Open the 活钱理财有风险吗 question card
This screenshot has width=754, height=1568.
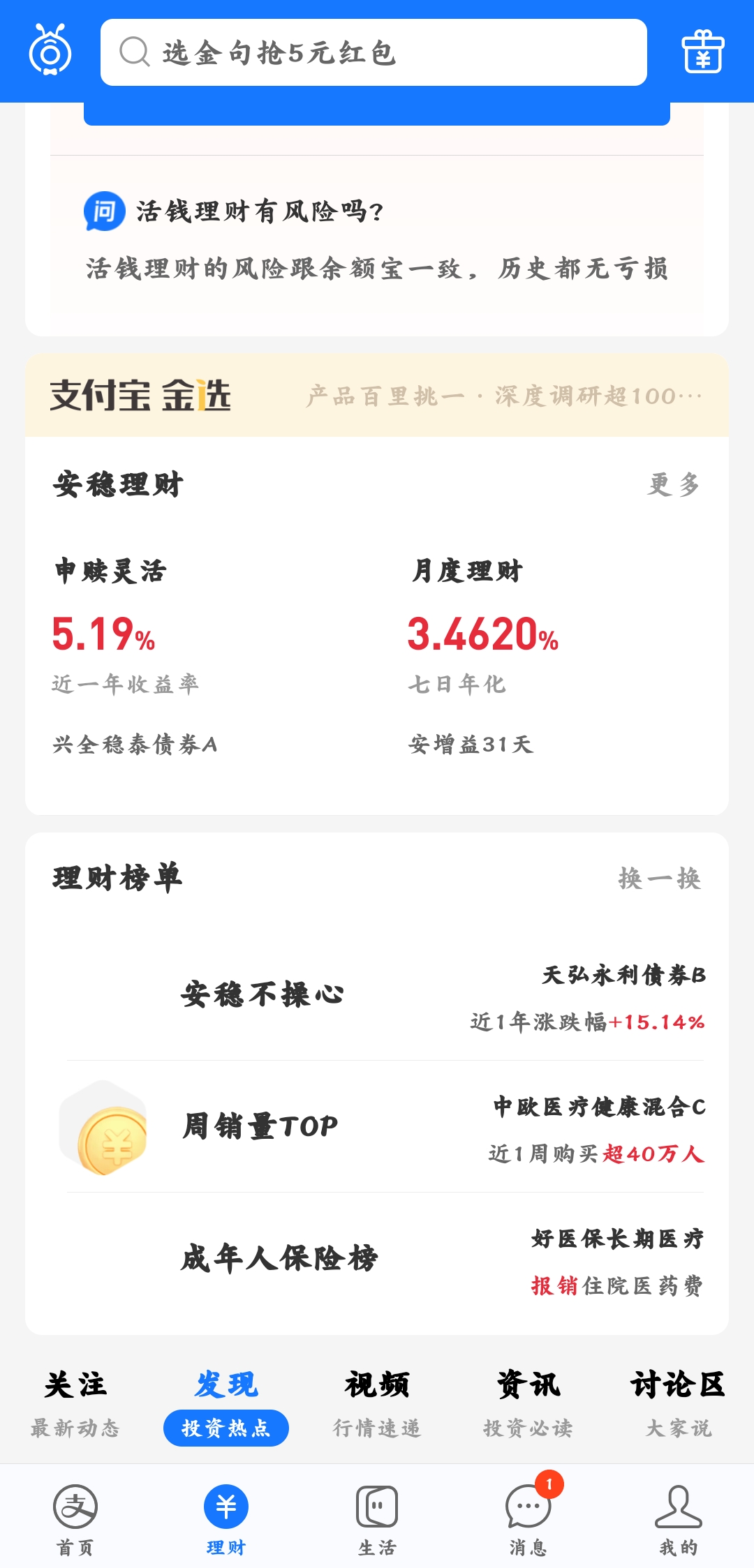point(377,239)
